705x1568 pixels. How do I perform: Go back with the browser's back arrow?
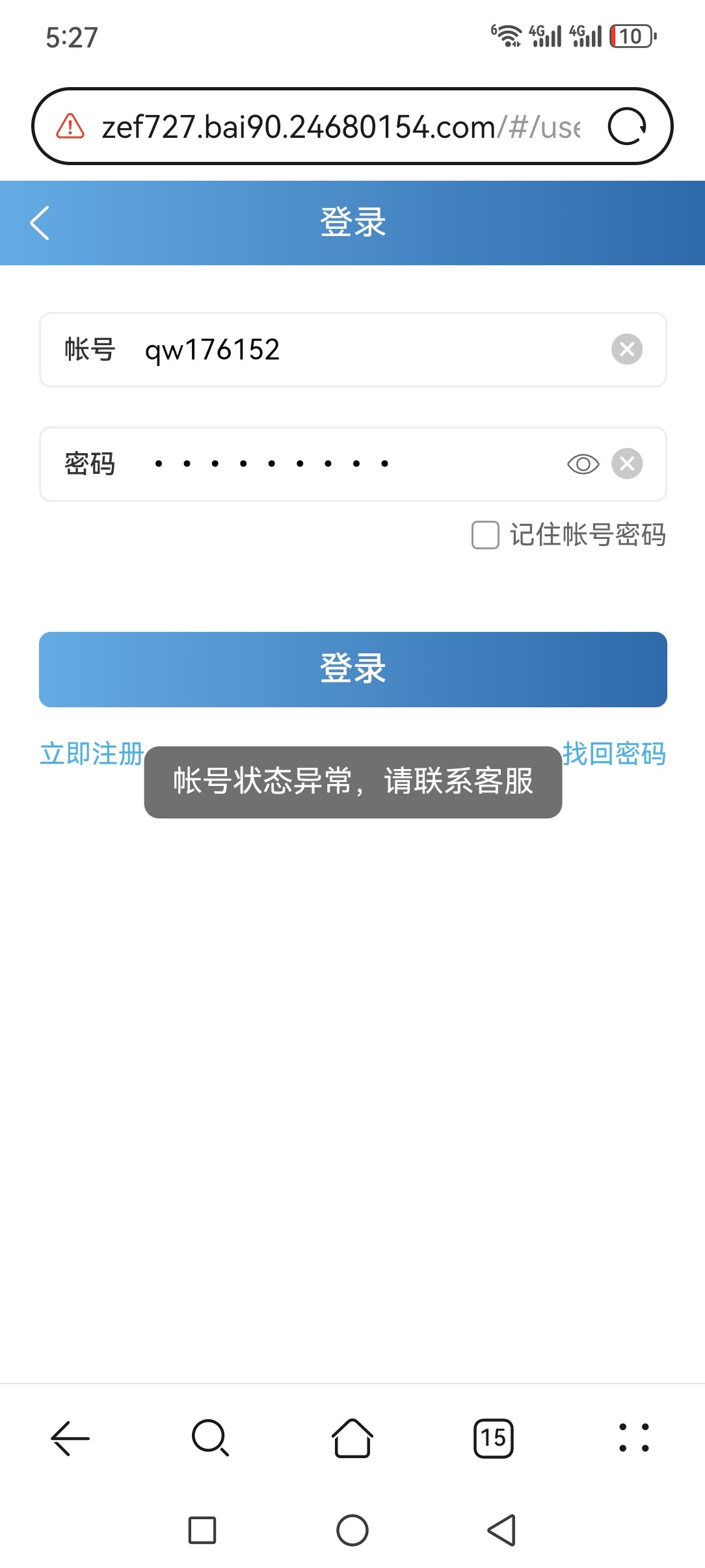point(70,1438)
